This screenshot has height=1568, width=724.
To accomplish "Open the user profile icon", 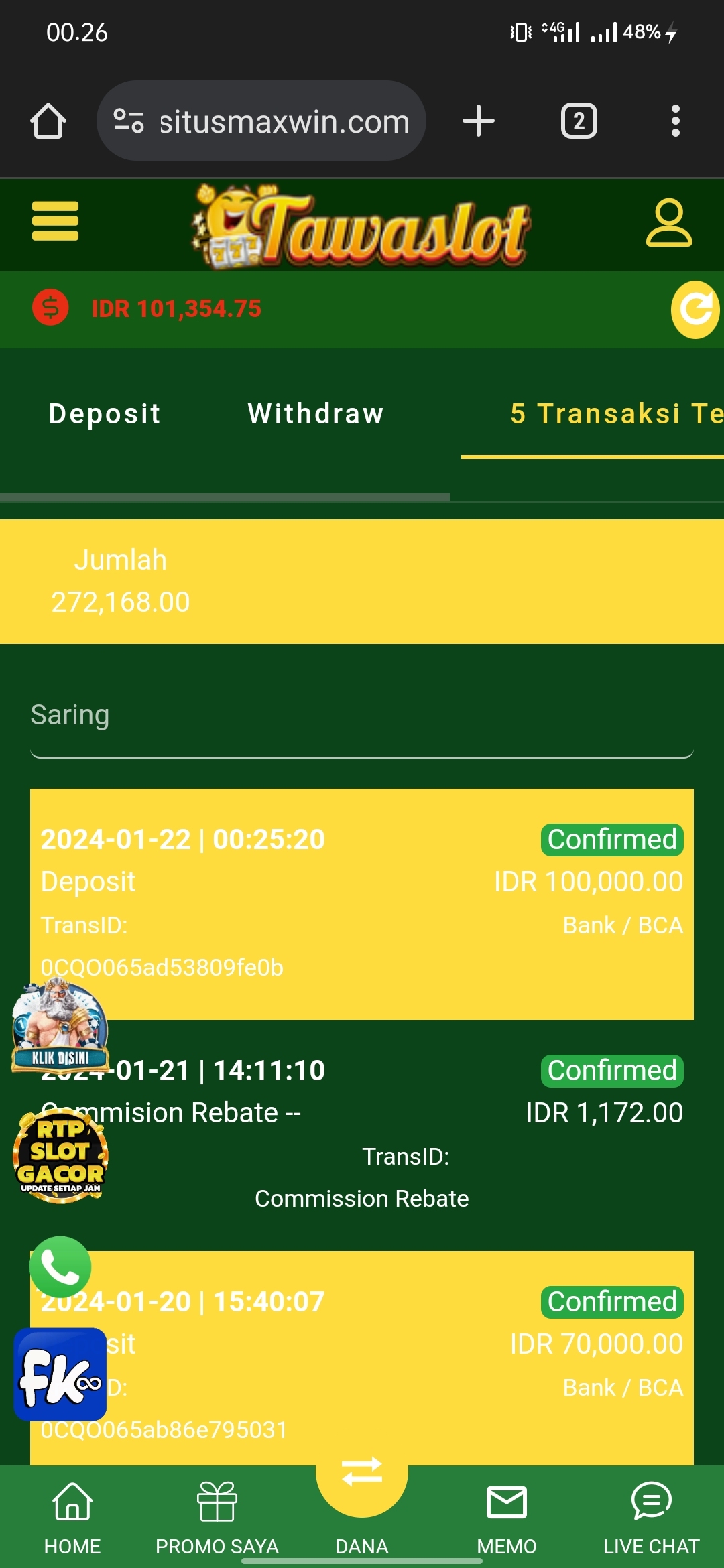I will 668,222.
